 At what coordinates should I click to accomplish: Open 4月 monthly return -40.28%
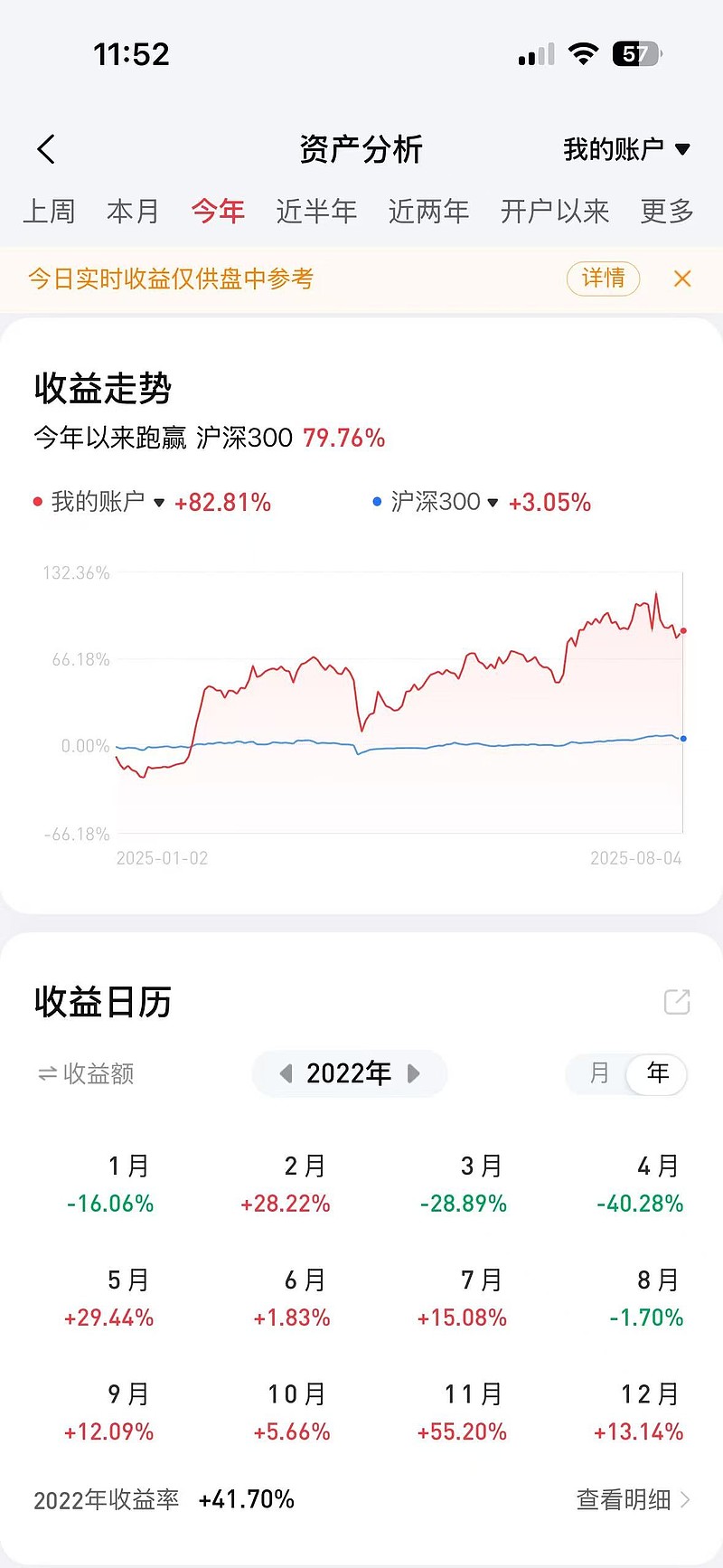coord(640,1185)
